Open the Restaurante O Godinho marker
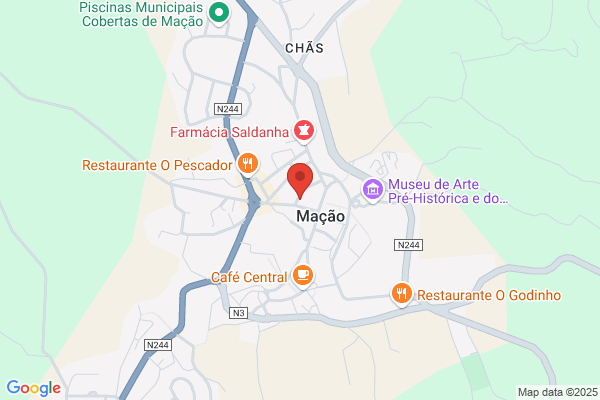The width and height of the screenshot is (600, 400). [x=401, y=294]
